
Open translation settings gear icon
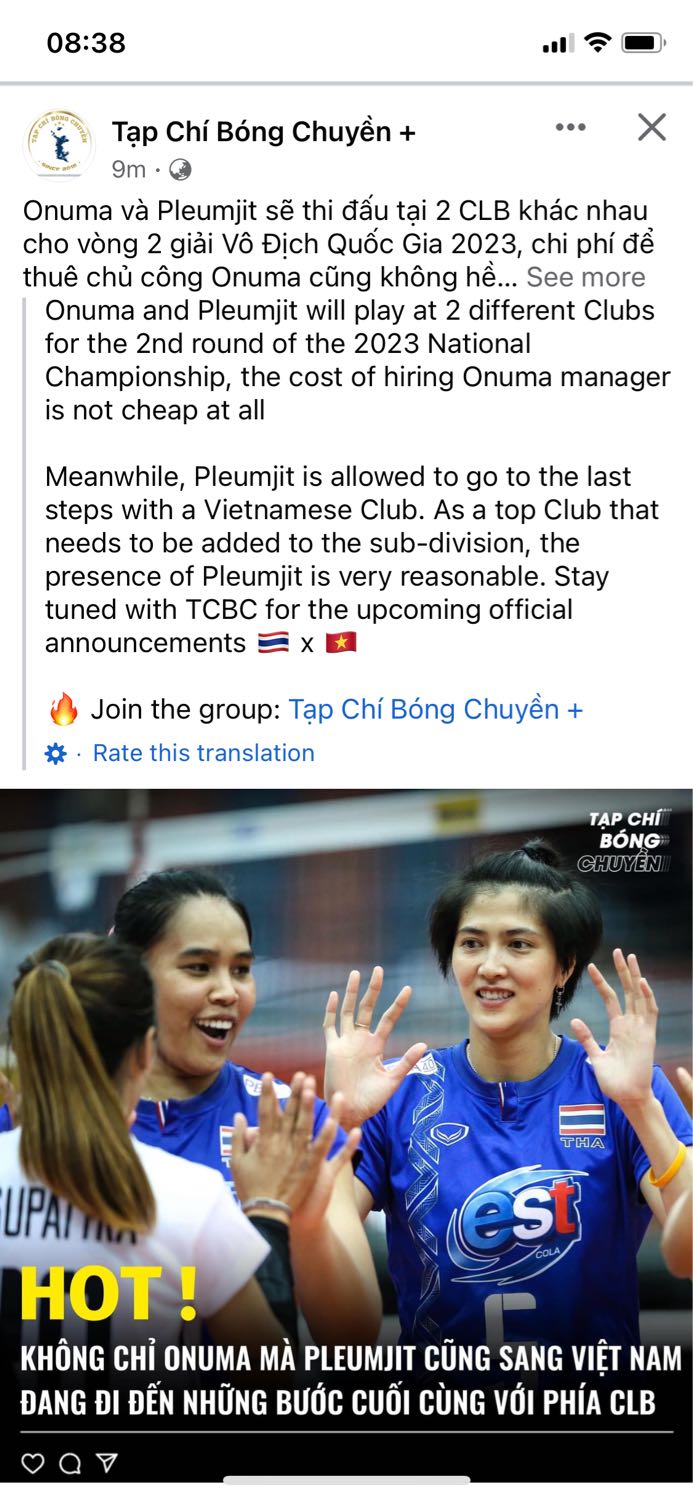coord(56,754)
